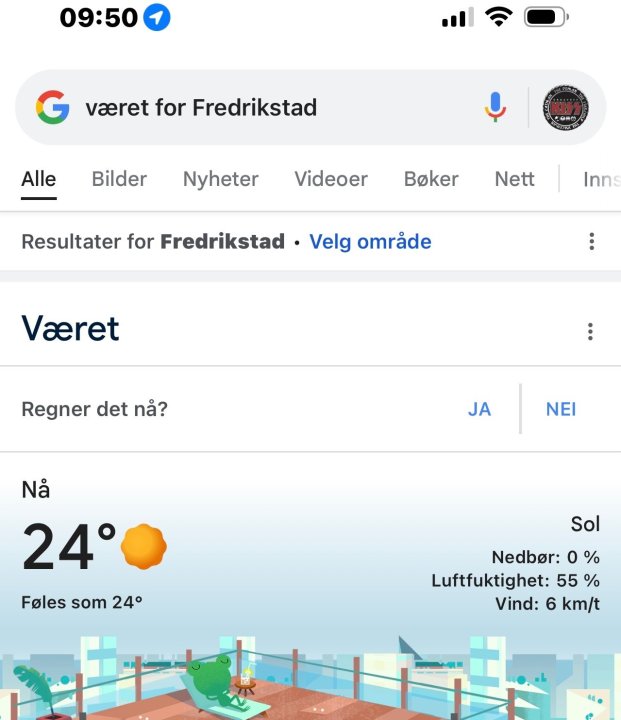The width and height of the screenshot is (621, 720).
Task: Open the options menu beside Resultater for Fredrikstad
Action: click(x=592, y=241)
